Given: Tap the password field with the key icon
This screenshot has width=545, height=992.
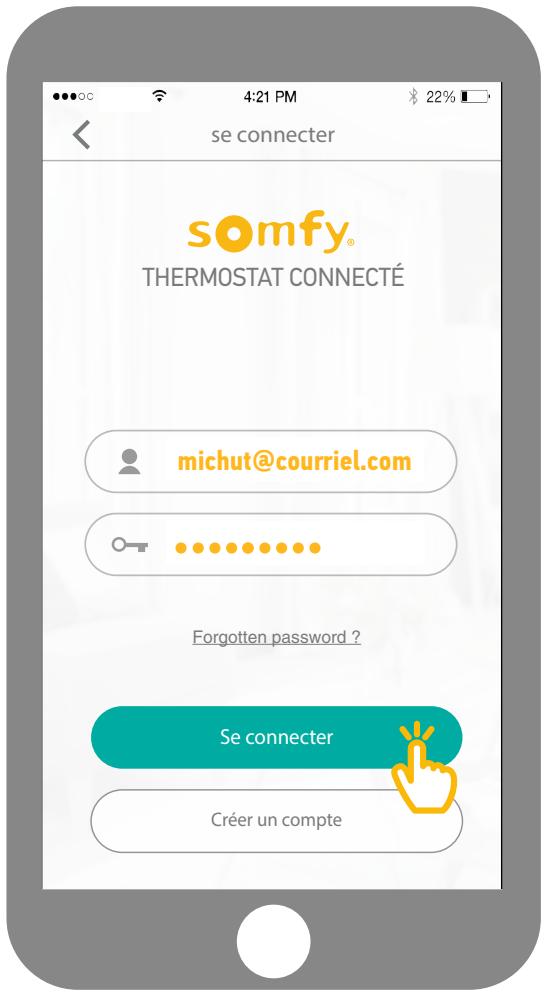Looking at the screenshot, I should pyautogui.click(x=270, y=545).
